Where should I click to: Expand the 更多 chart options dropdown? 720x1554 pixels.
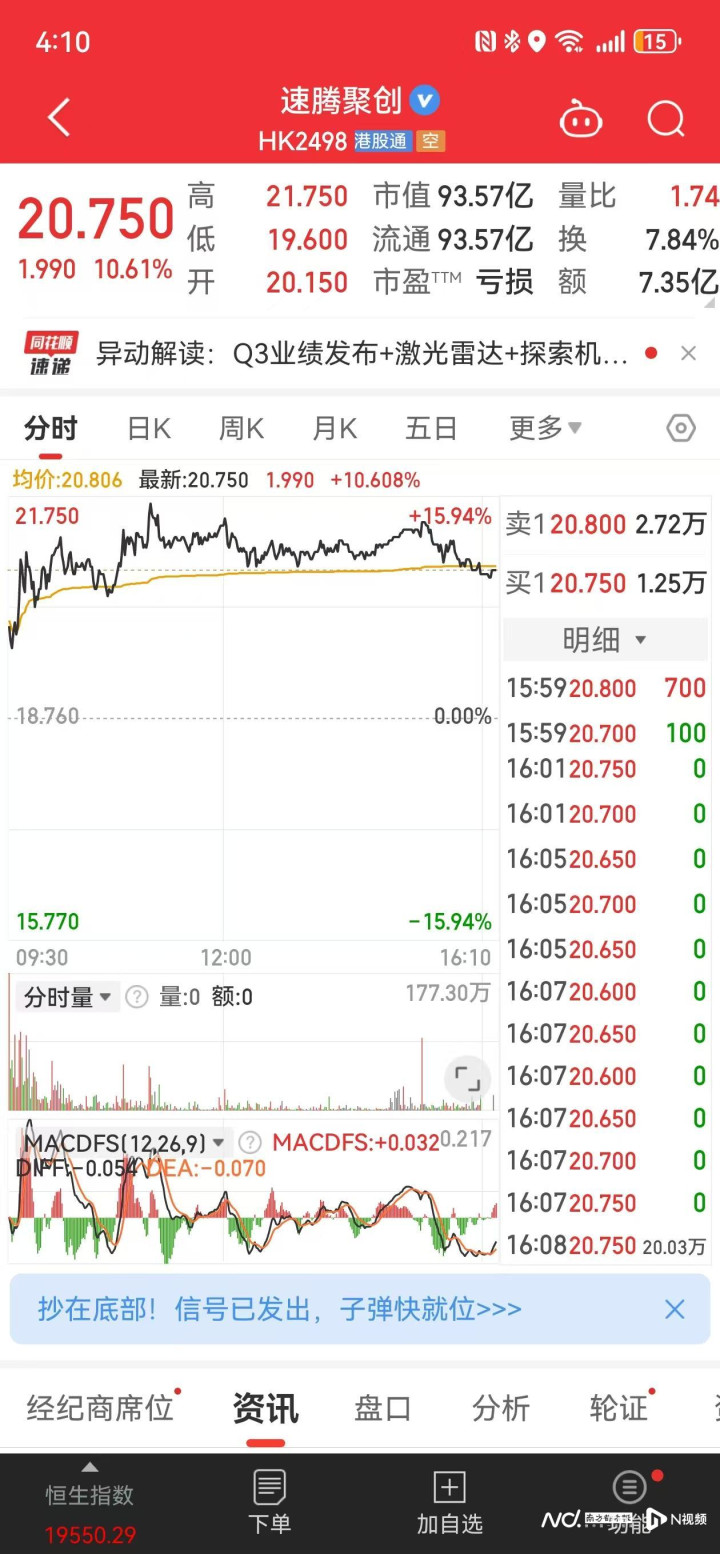(545, 429)
